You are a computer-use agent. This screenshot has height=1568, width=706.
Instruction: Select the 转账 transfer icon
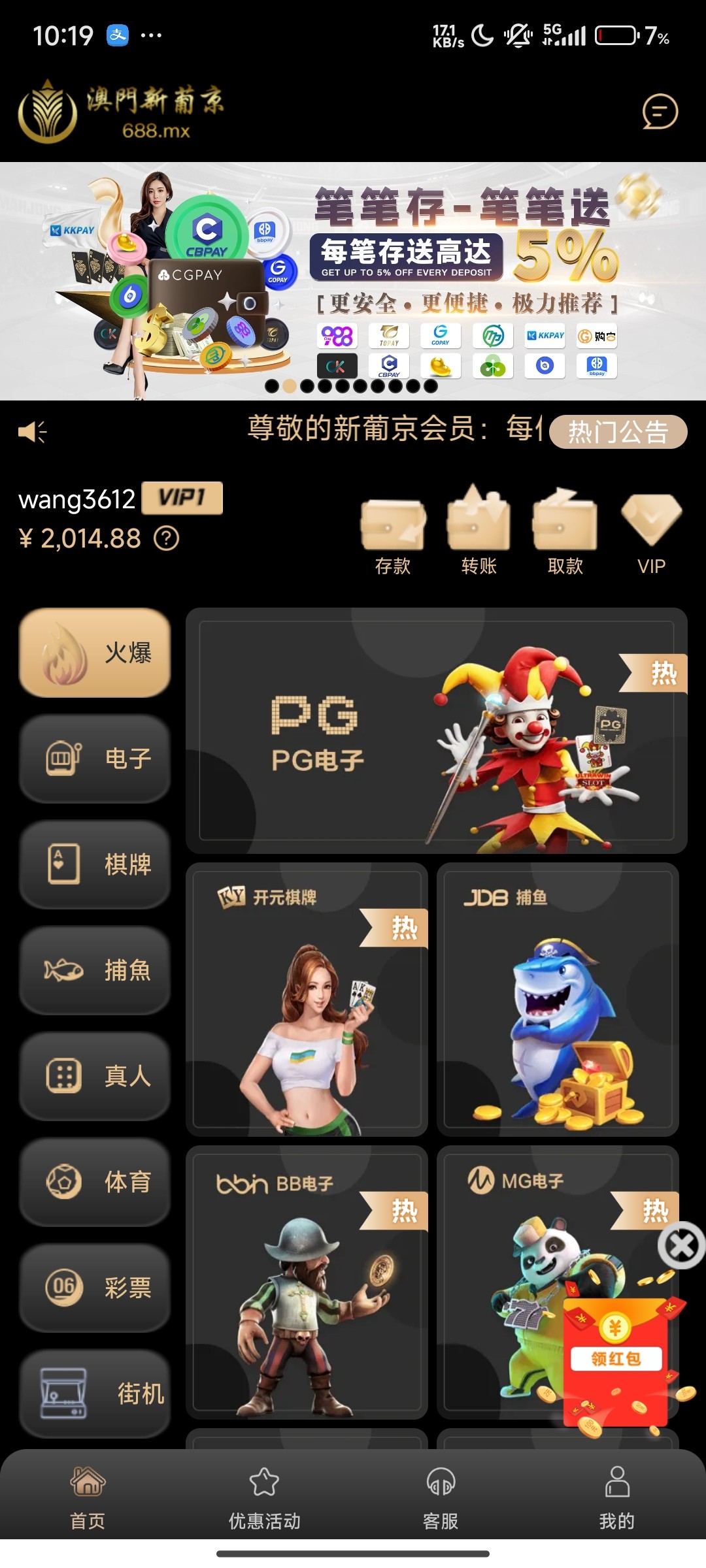point(478,523)
